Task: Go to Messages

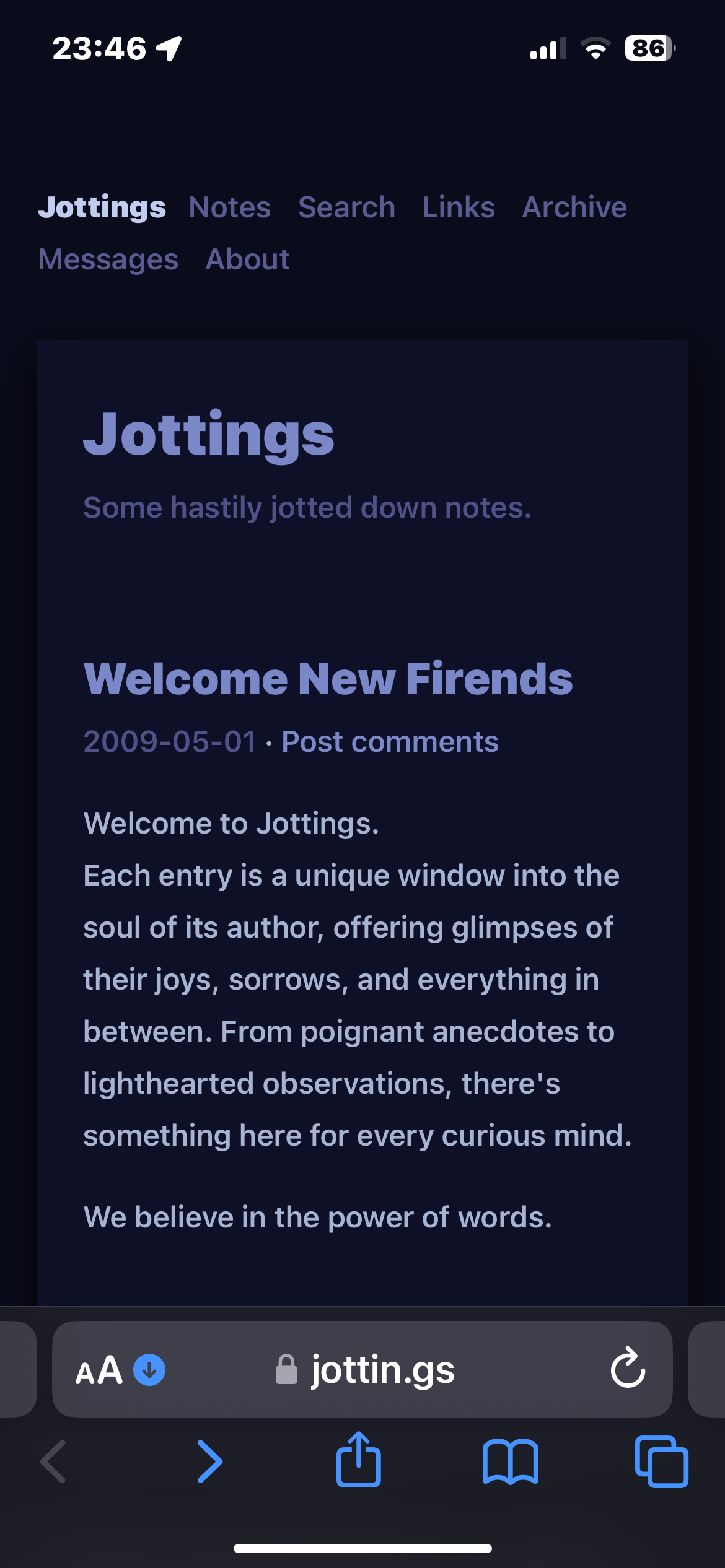Action: pos(108,259)
